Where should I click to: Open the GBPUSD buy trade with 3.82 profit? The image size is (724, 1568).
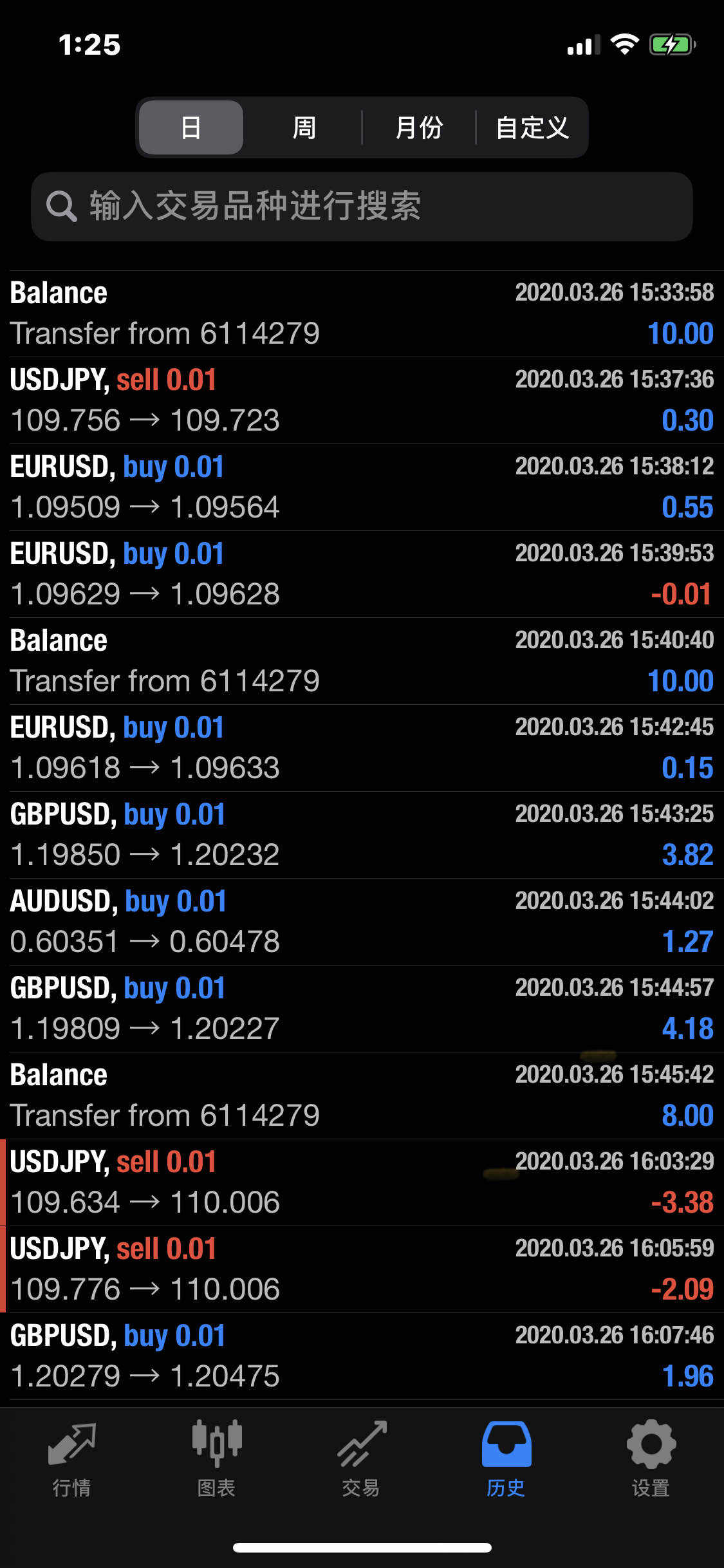click(x=362, y=835)
